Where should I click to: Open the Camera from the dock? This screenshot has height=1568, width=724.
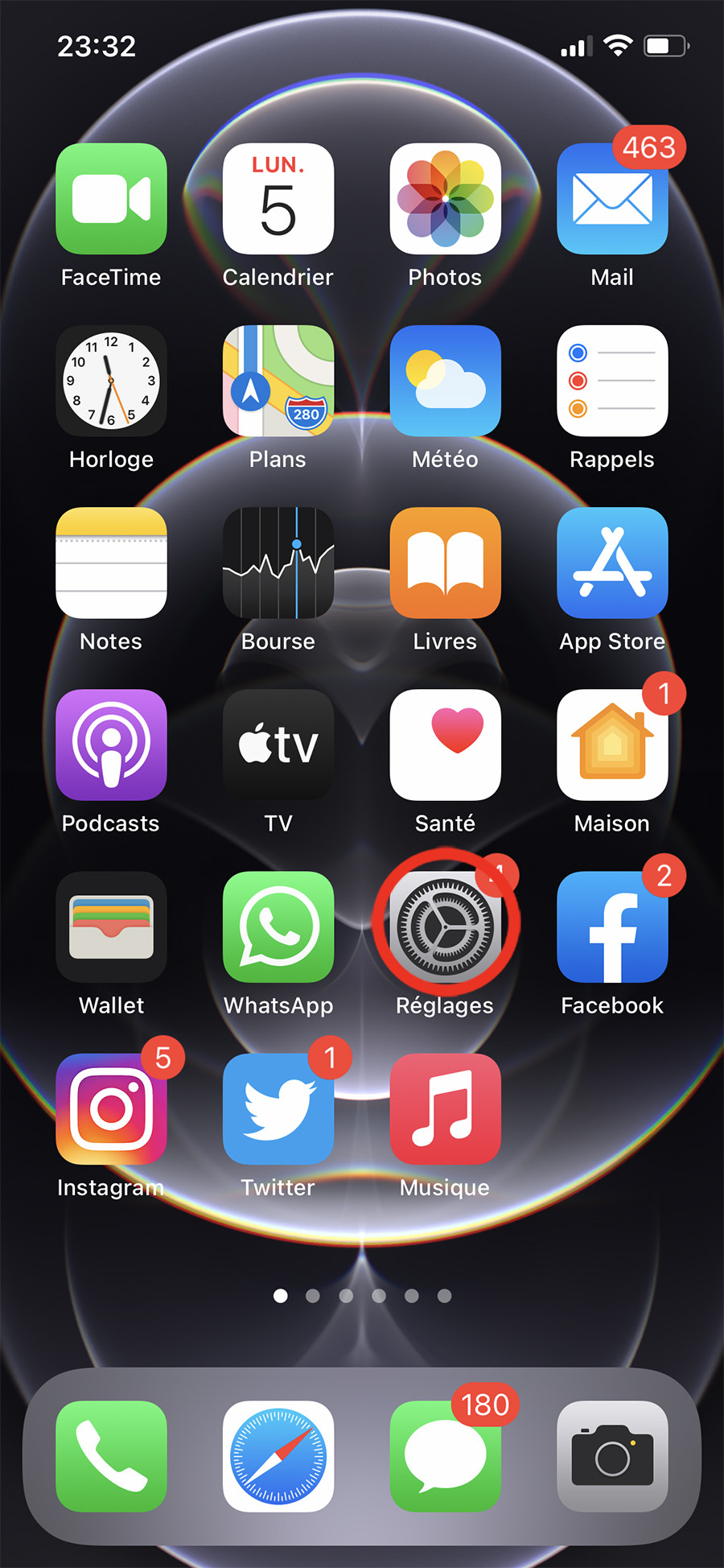coord(612,1456)
